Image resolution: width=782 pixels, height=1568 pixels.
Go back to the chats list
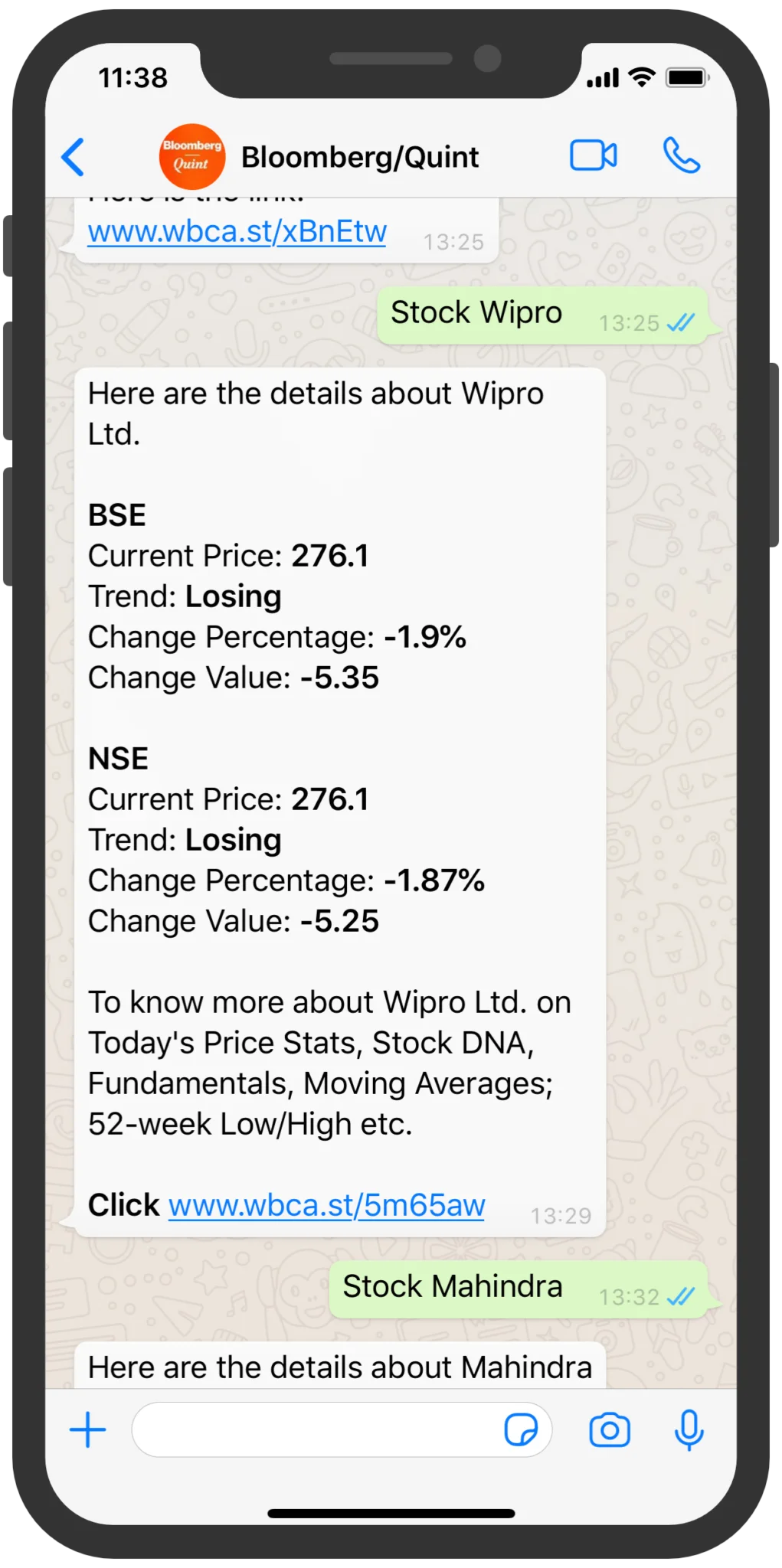coord(73,156)
